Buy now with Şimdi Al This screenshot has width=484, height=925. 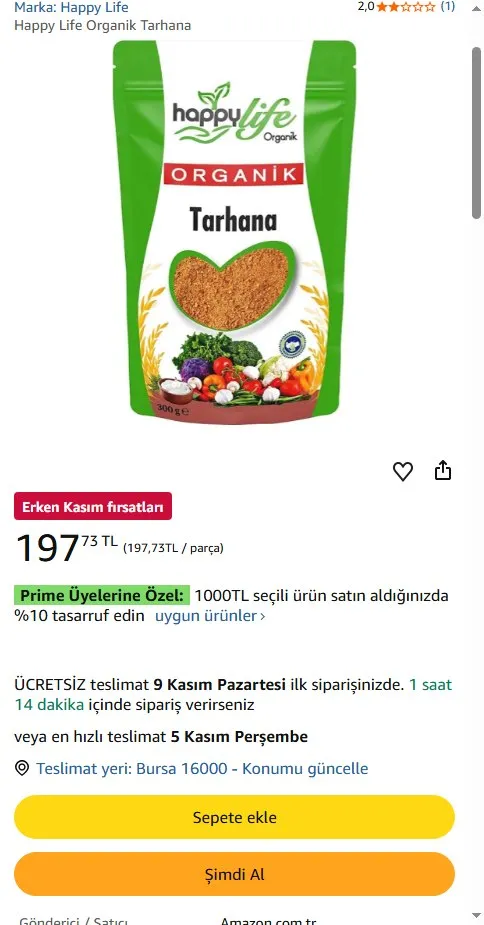[x=234, y=874]
